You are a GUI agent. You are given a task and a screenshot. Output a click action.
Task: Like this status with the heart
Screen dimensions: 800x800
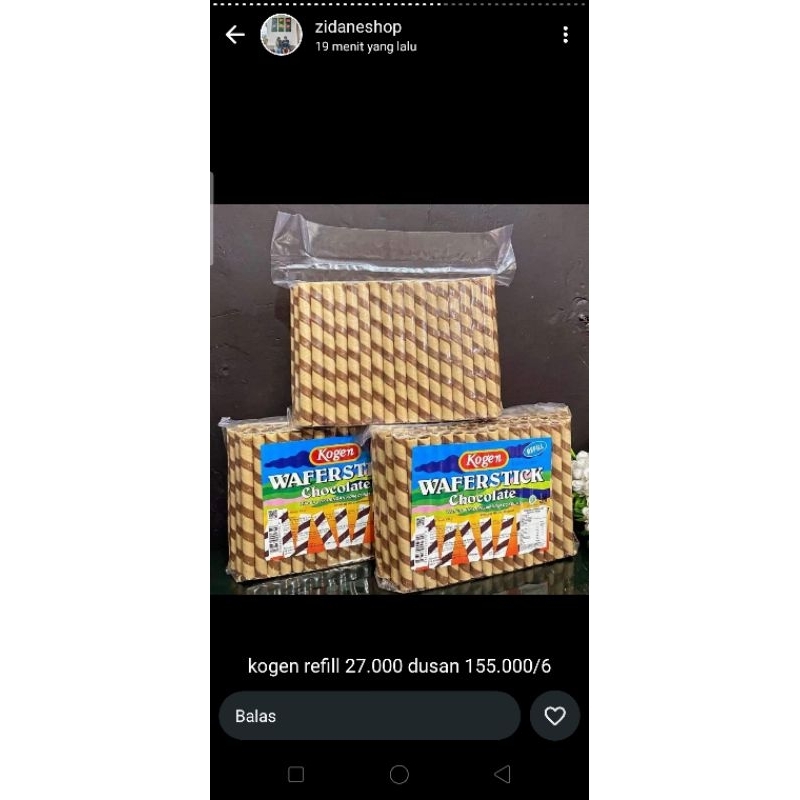(x=554, y=716)
